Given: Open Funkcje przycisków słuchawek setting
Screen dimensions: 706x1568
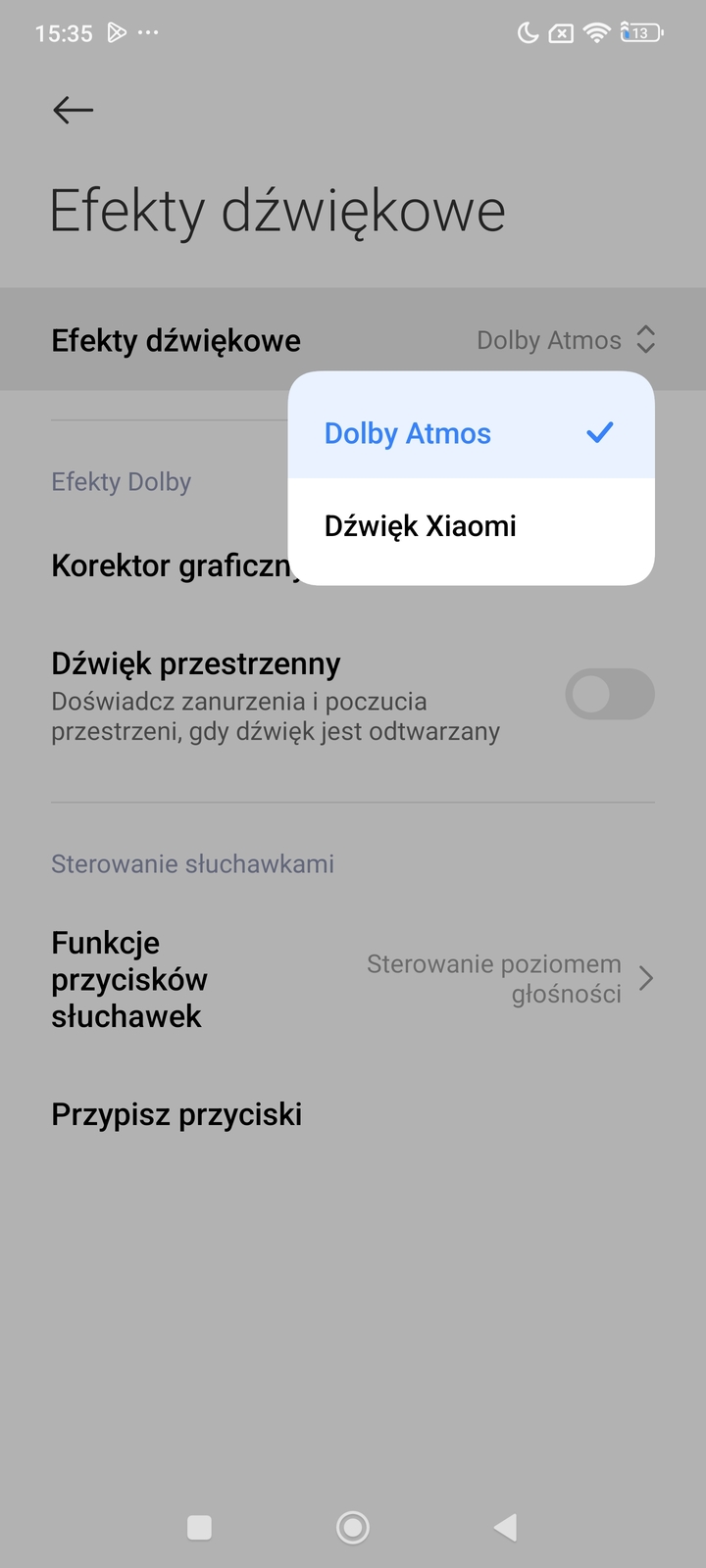Looking at the screenshot, I should click(353, 979).
